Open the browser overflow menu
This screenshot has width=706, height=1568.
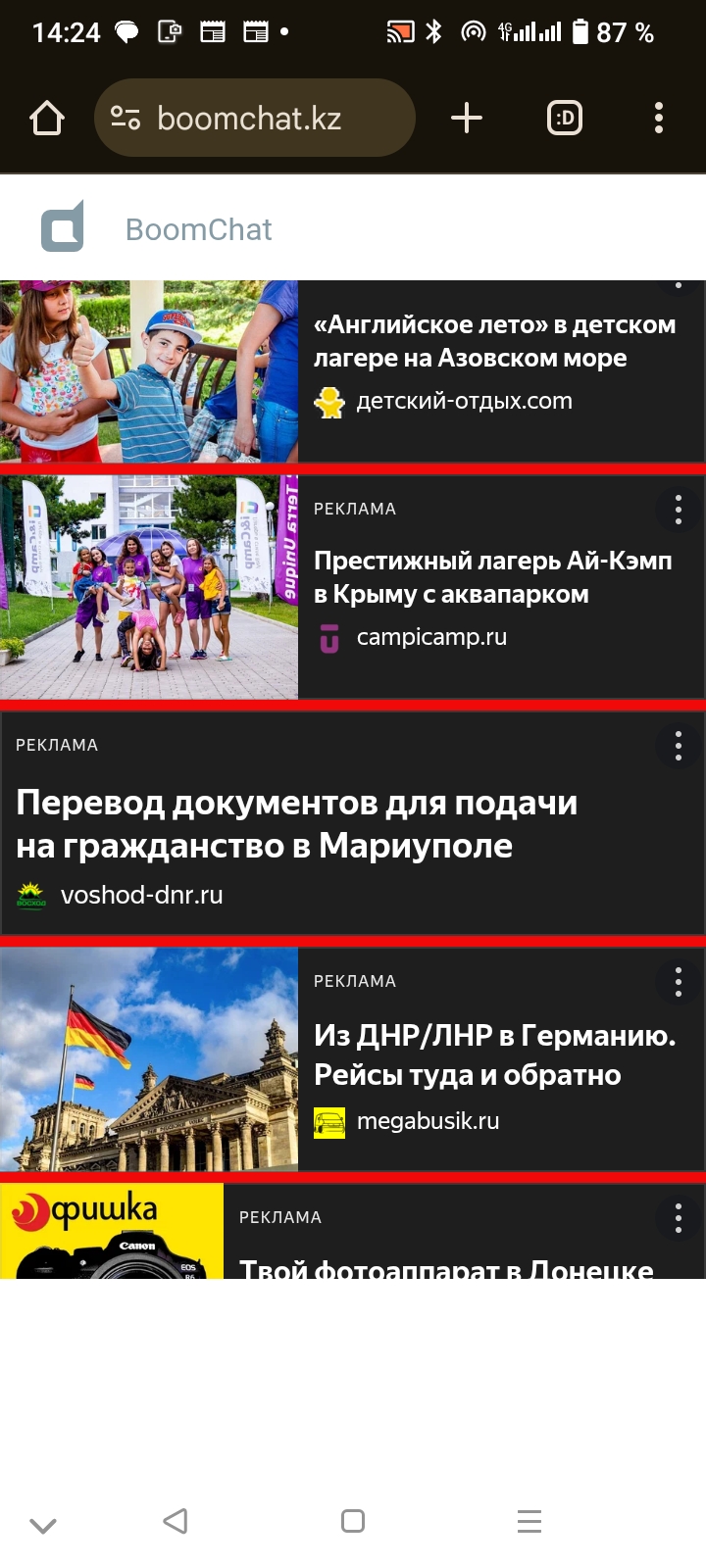point(659,118)
